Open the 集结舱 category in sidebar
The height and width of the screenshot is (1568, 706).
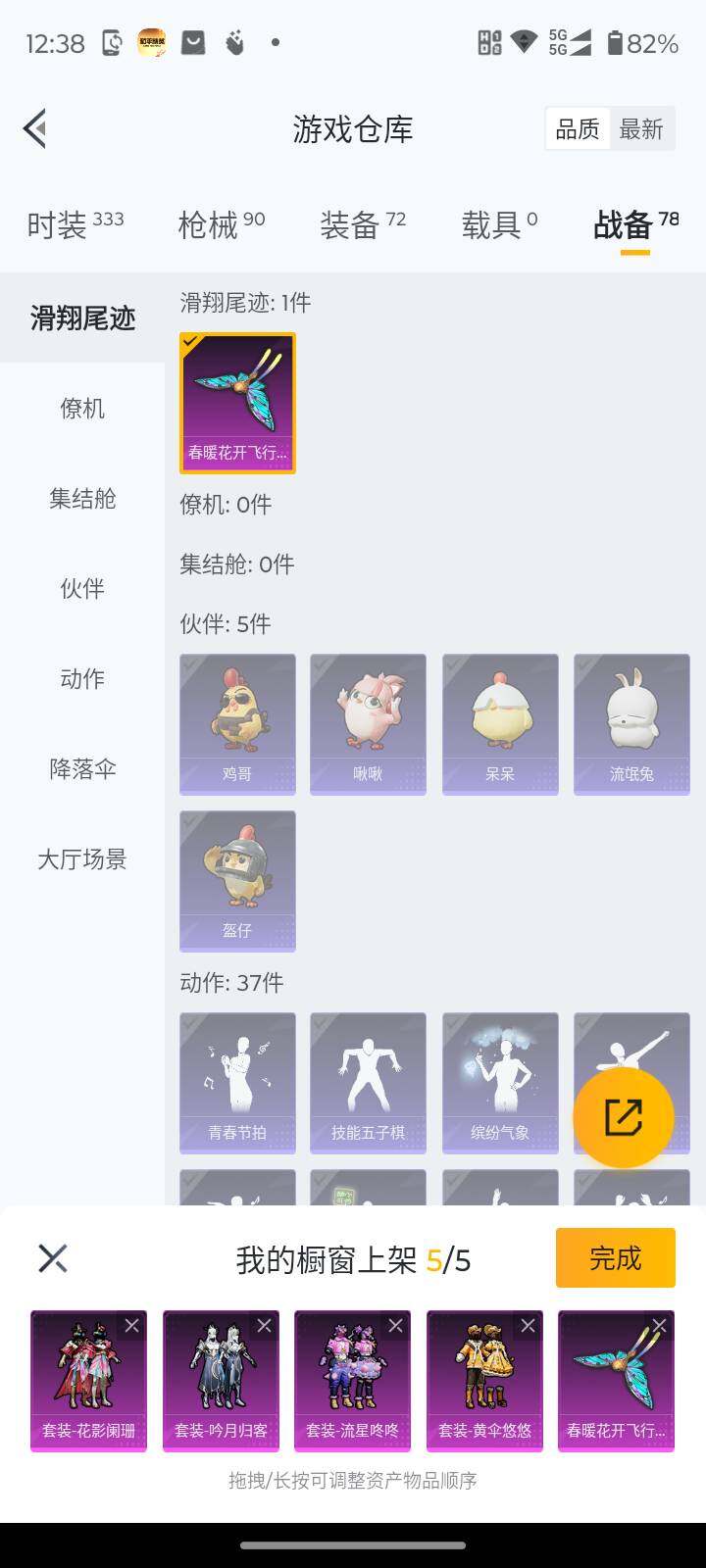click(80, 499)
